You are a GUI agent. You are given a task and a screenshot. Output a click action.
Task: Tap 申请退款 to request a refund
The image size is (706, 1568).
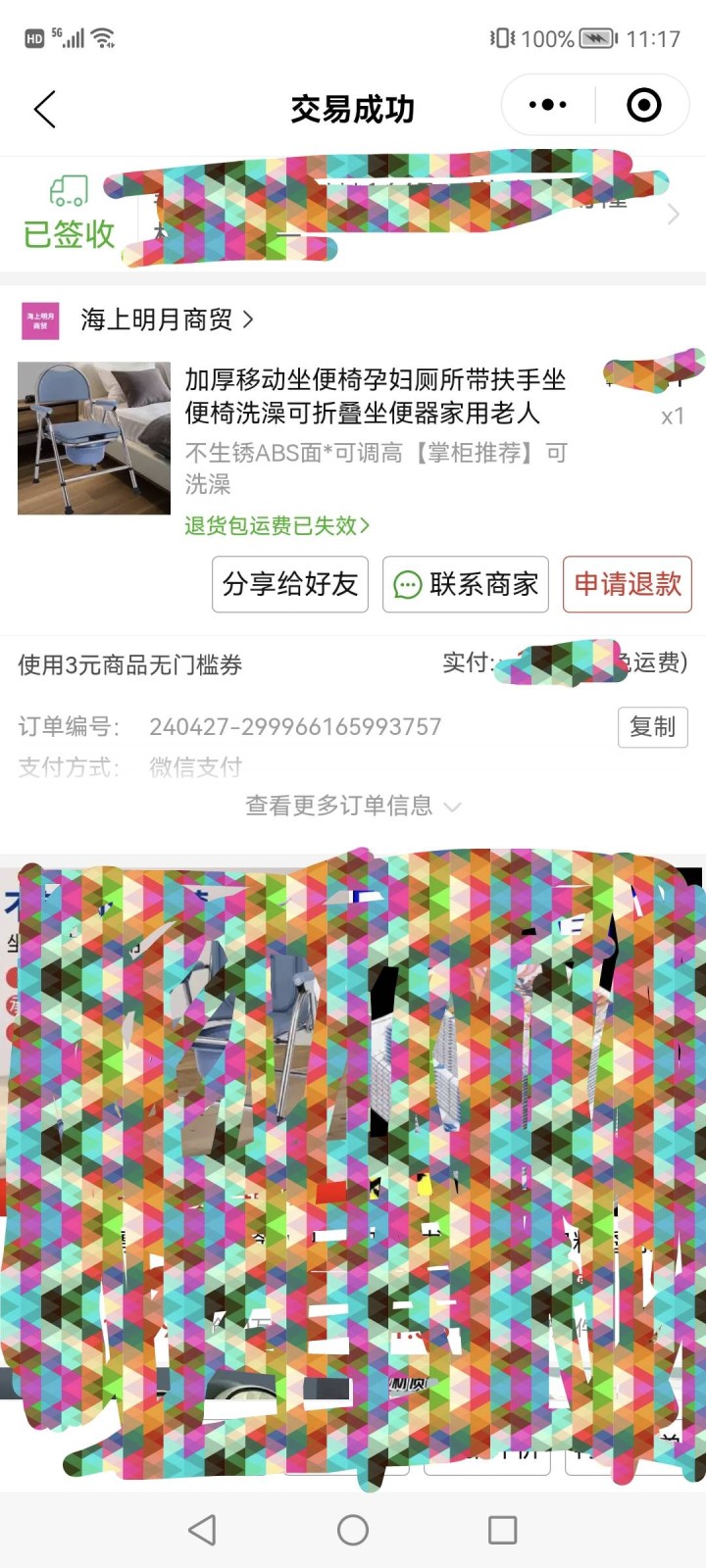[628, 584]
